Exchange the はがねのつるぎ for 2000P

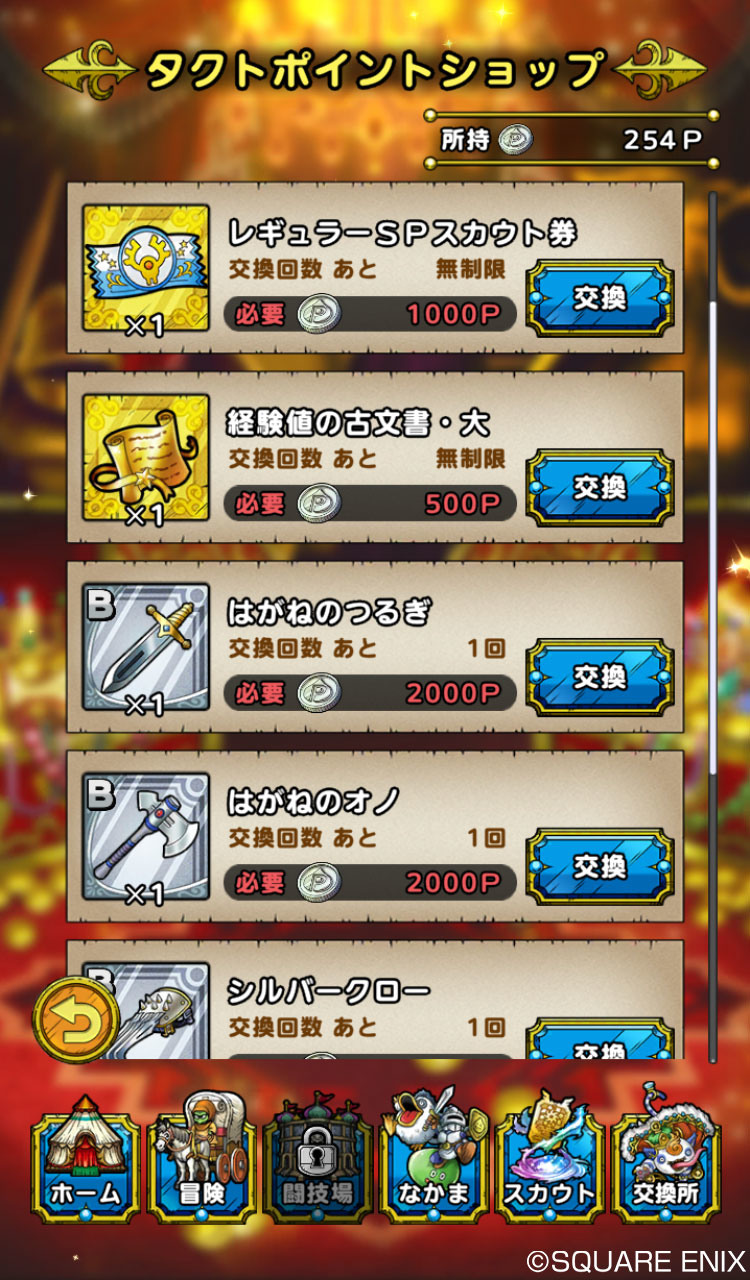(600, 675)
